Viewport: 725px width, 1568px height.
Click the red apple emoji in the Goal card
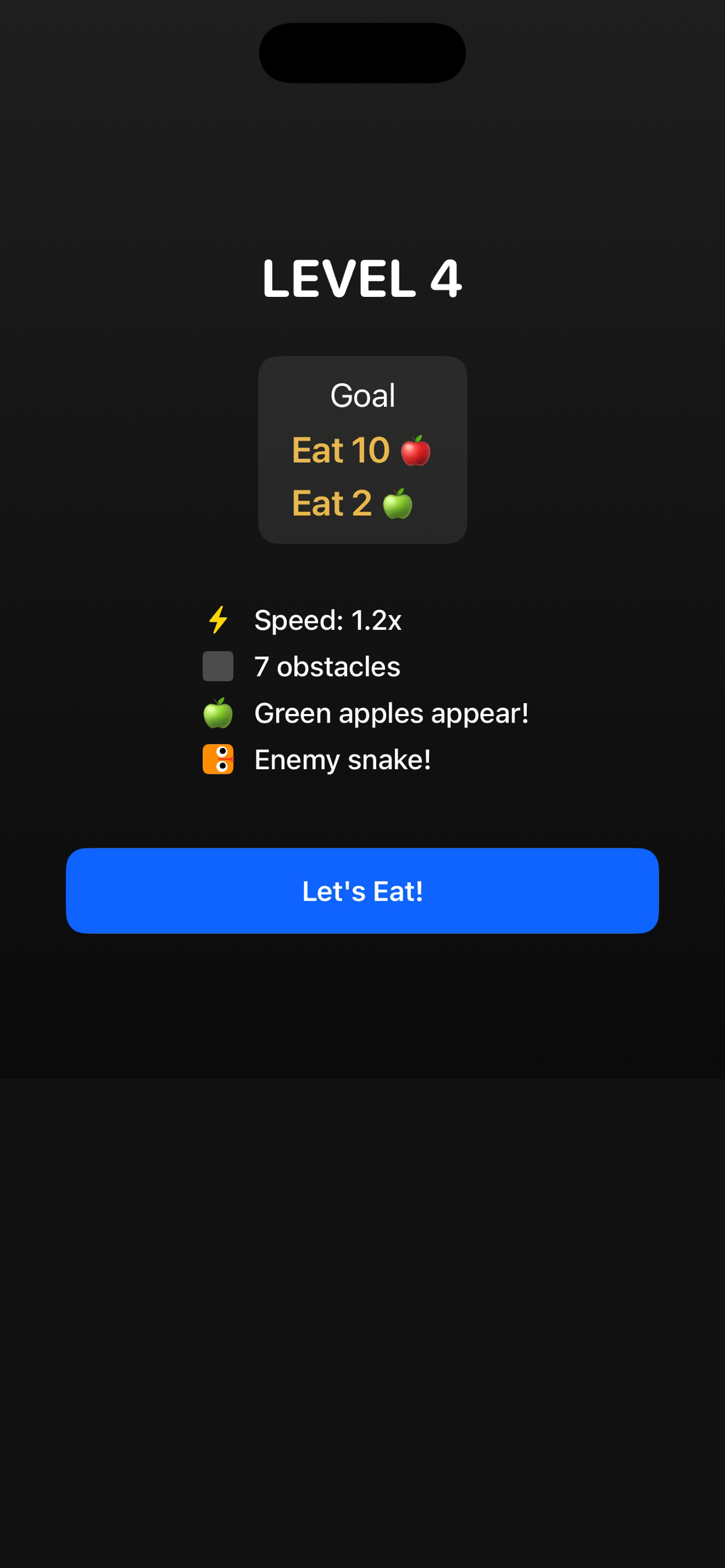(417, 450)
